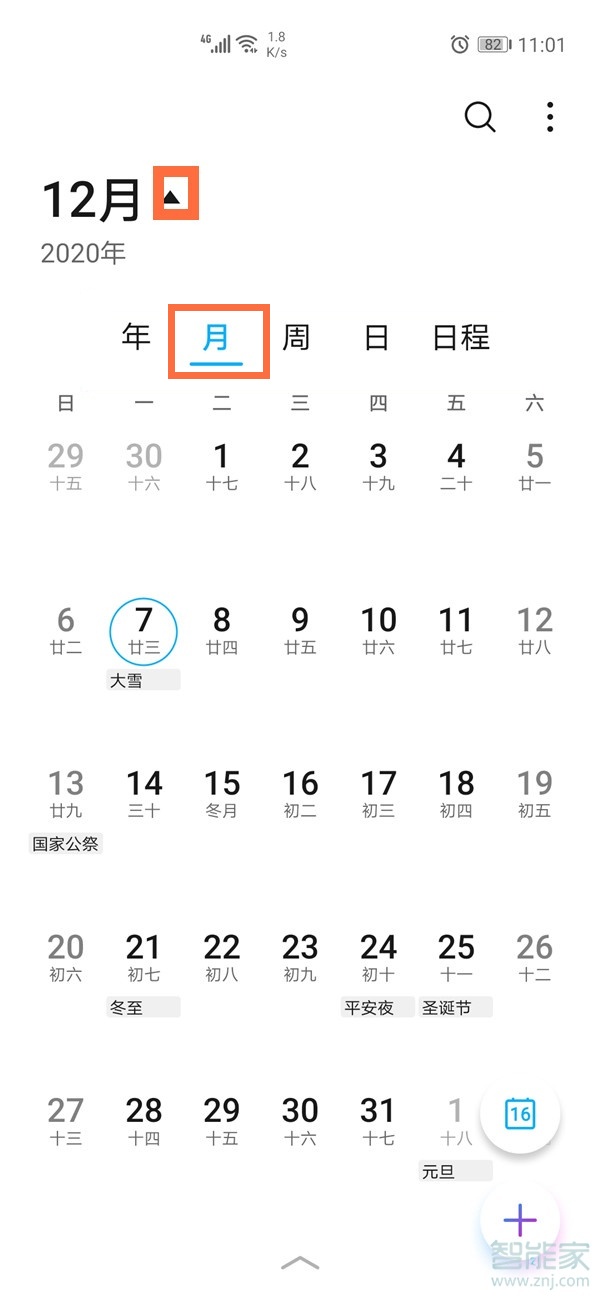Show the 日 view tab
Image resolution: width=600 pixels, height=1300 pixels.
(376, 337)
